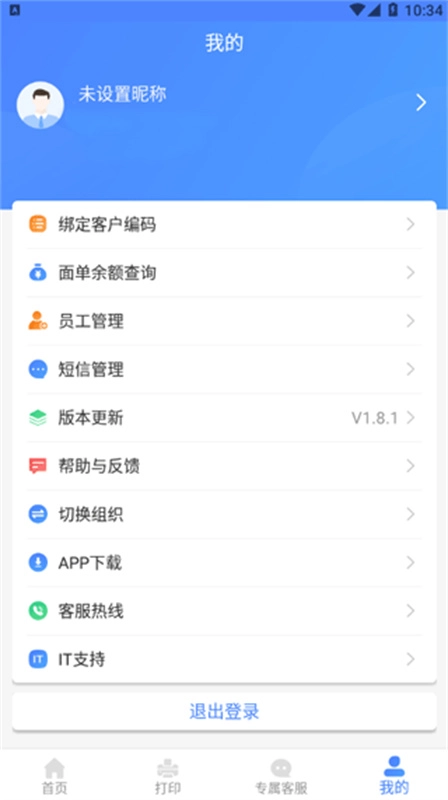The height and width of the screenshot is (800, 448).
Task: Open the profile with unset nickname
Action: coord(223,104)
